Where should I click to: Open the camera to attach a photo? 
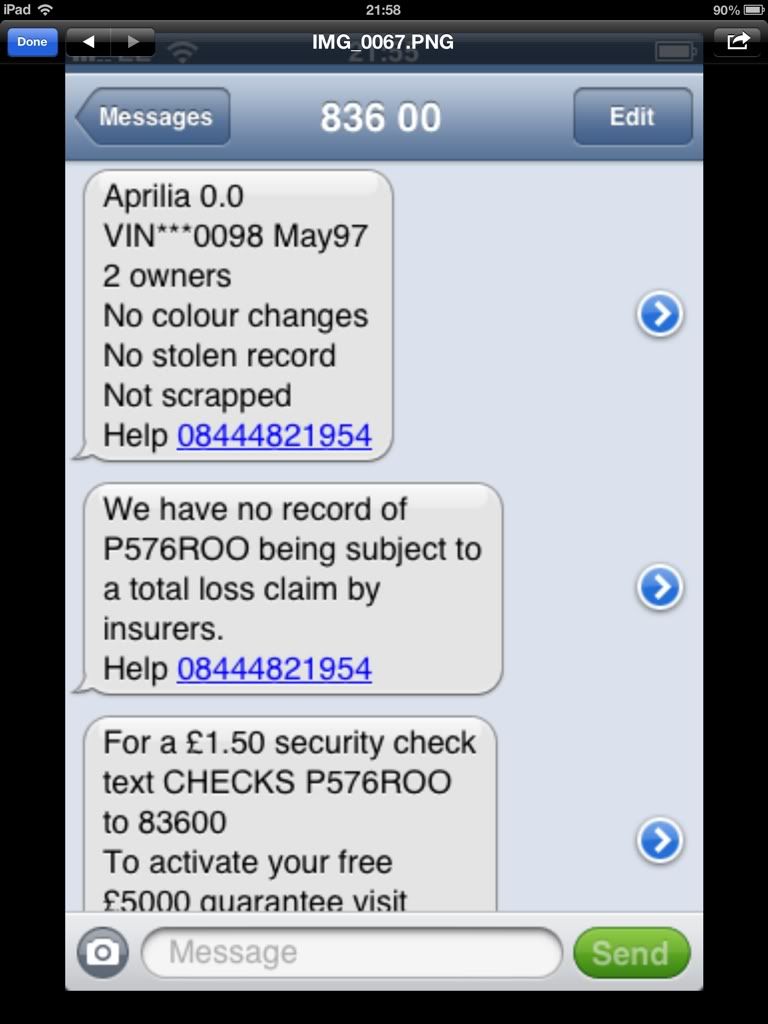click(x=101, y=952)
